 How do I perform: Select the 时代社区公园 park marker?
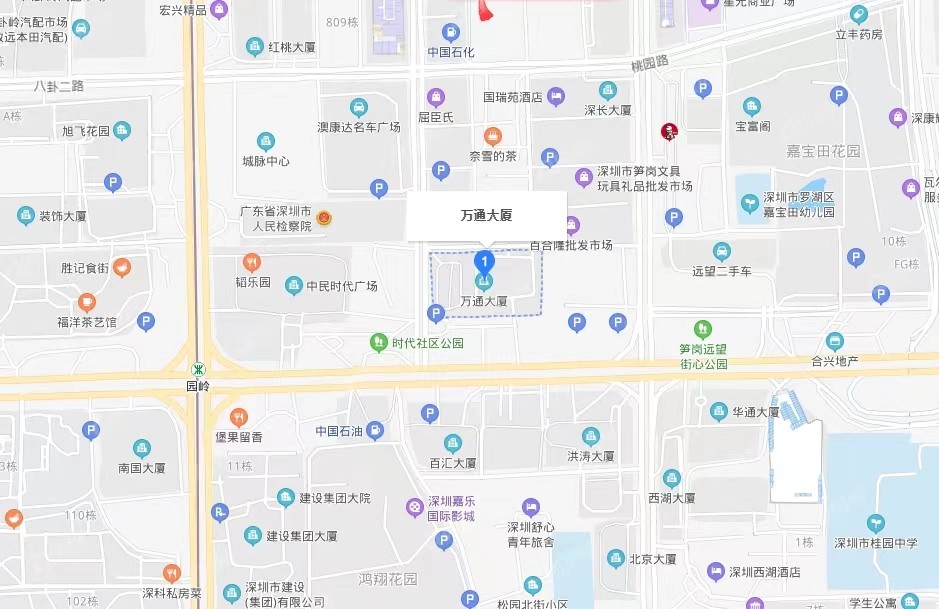[379, 343]
